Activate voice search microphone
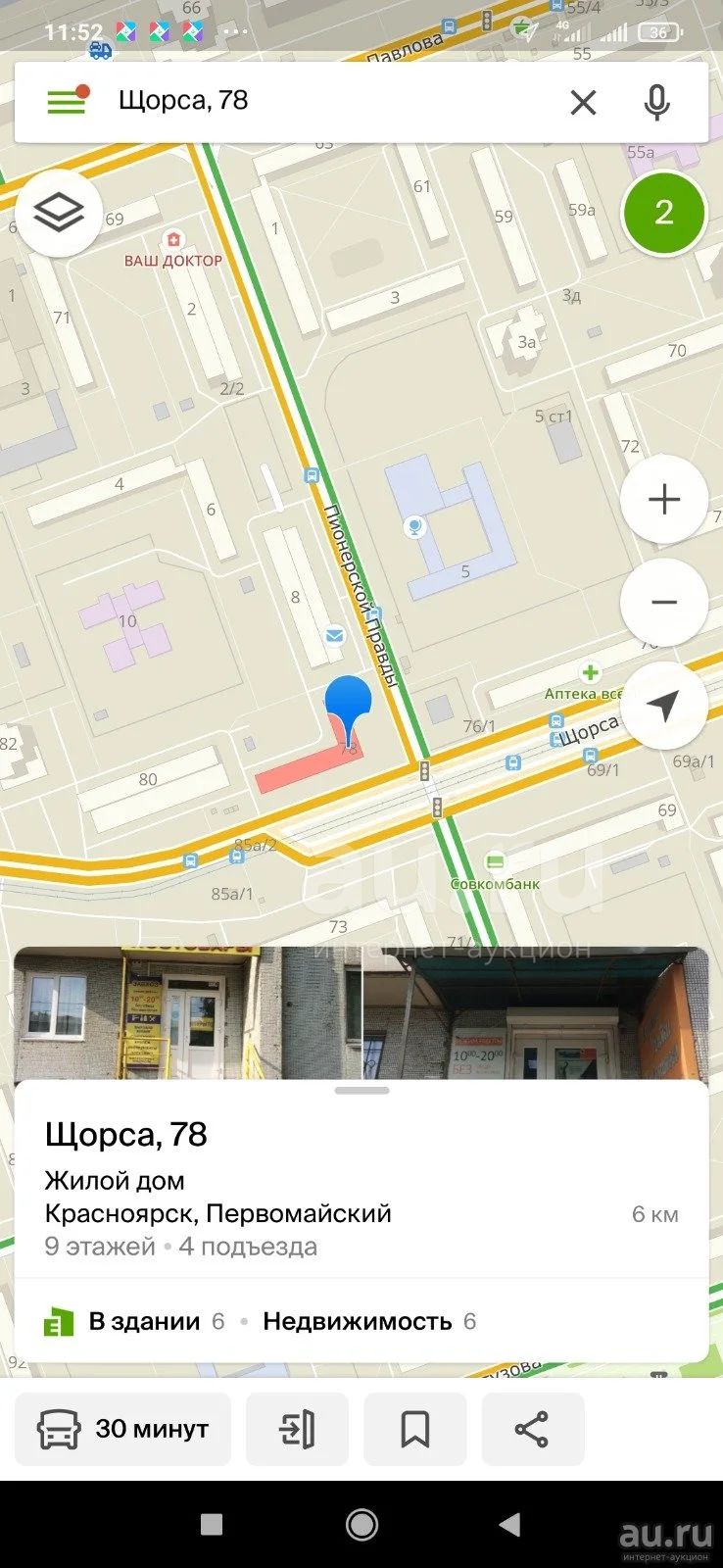The image size is (723, 1568). point(656,102)
